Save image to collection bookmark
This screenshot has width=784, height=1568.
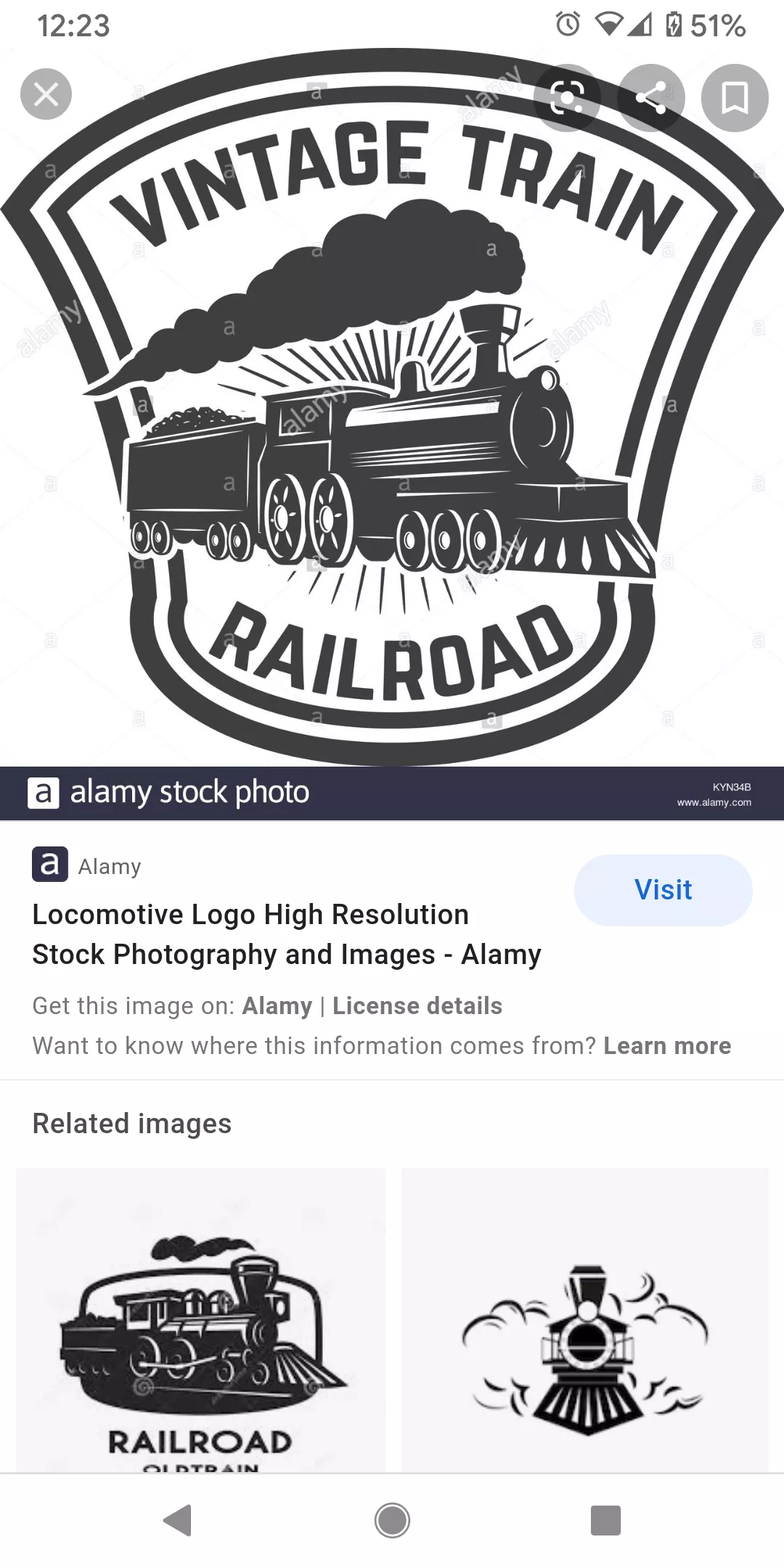[x=734, y=97]
